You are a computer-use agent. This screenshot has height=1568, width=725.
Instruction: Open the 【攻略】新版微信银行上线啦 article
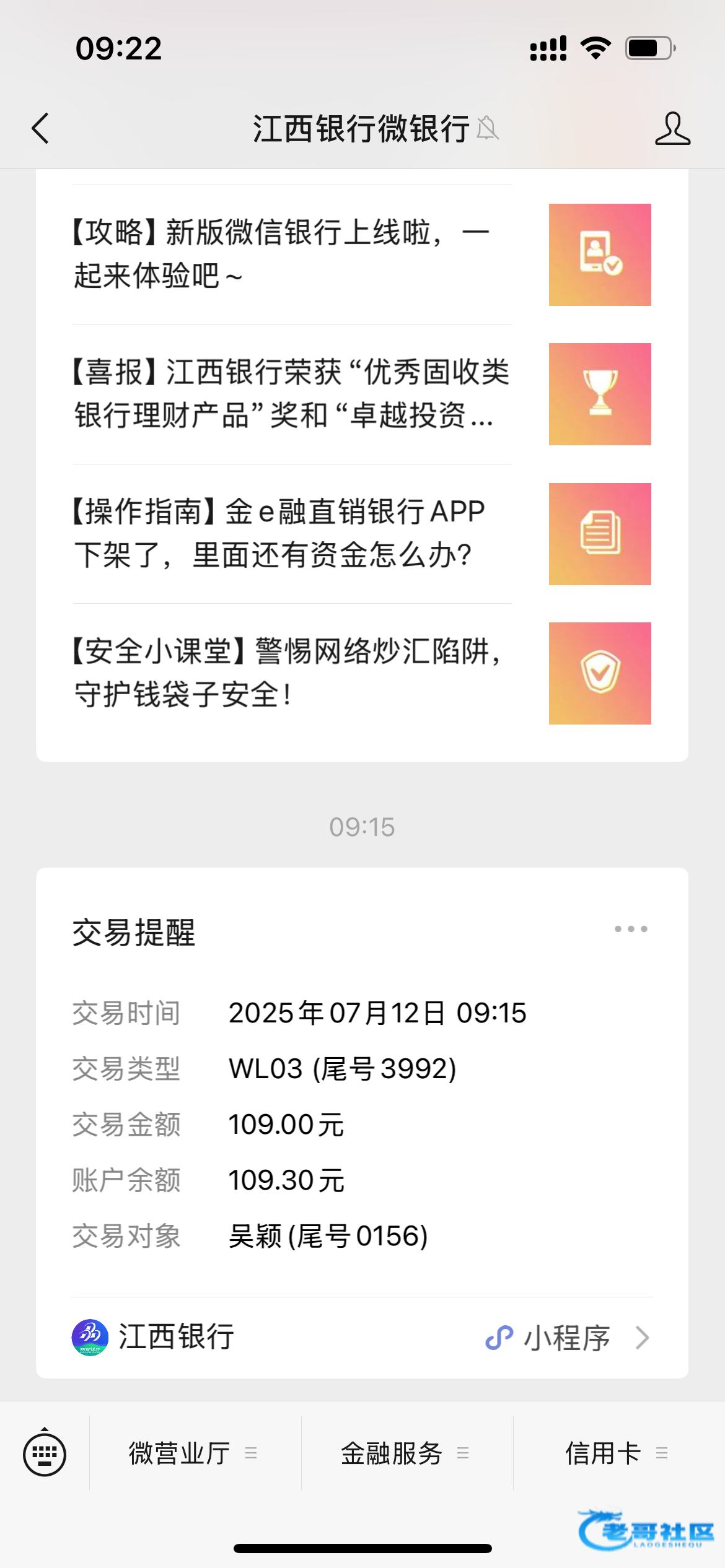click(x=362, y=255)
